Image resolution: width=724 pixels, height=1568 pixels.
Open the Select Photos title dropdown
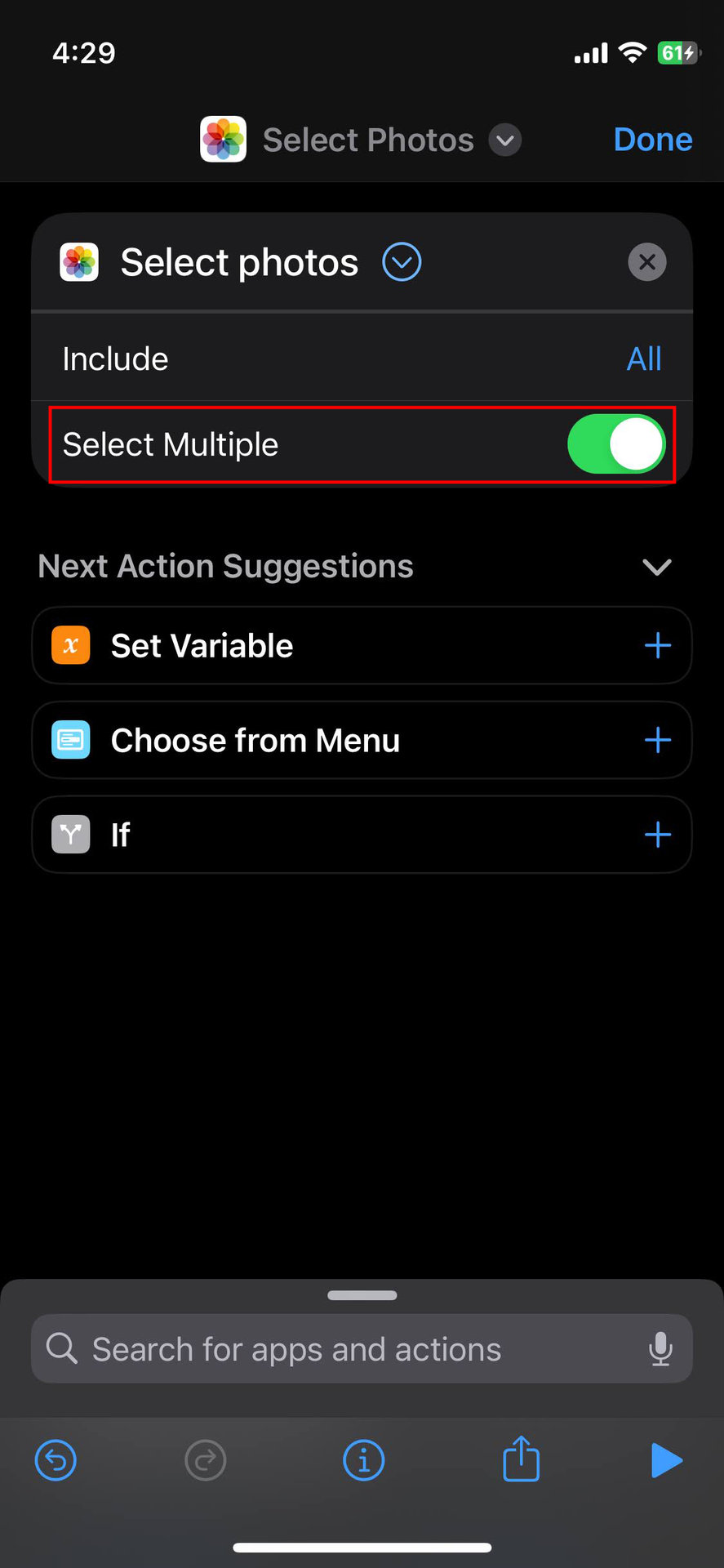(x=505, y=140)
